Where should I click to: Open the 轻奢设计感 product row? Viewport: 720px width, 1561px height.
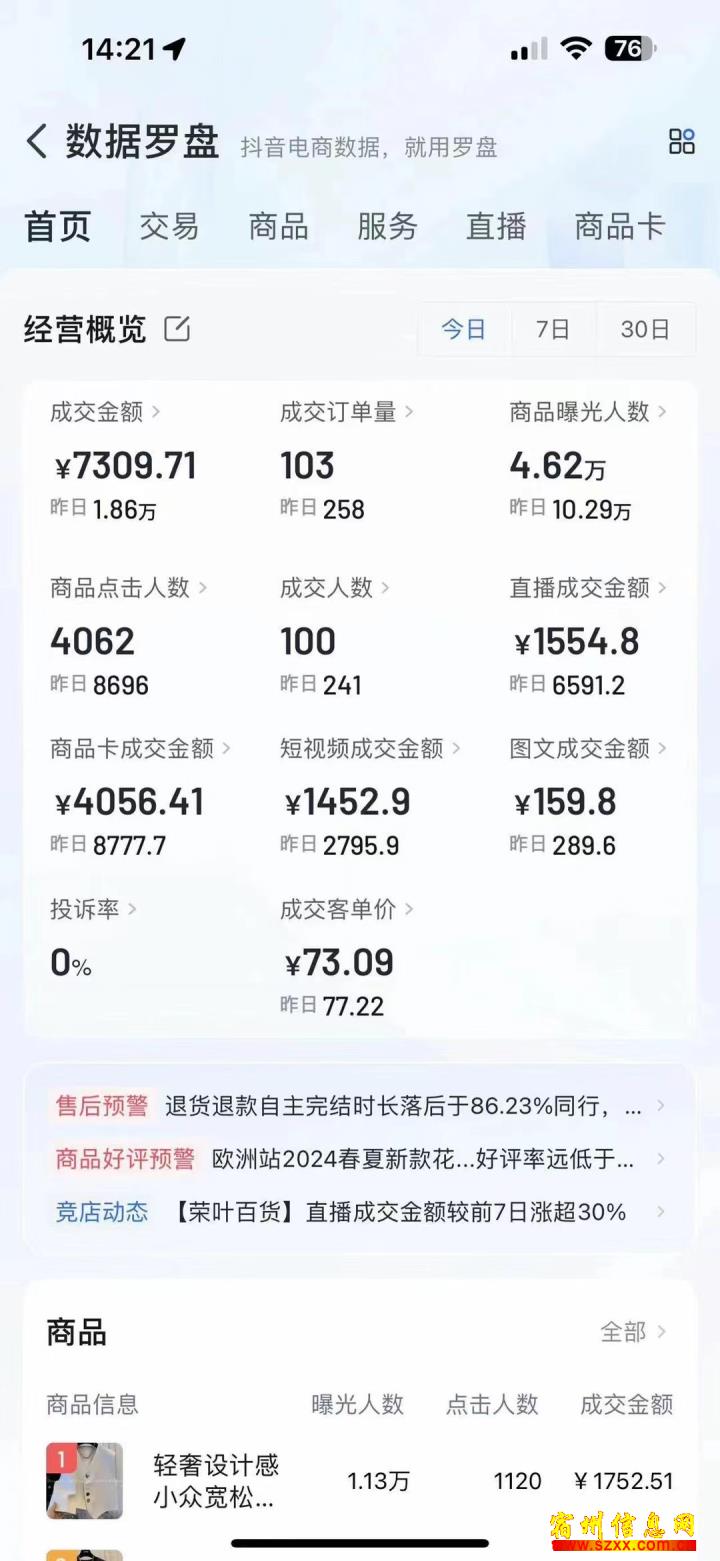tap(360, 1481)
